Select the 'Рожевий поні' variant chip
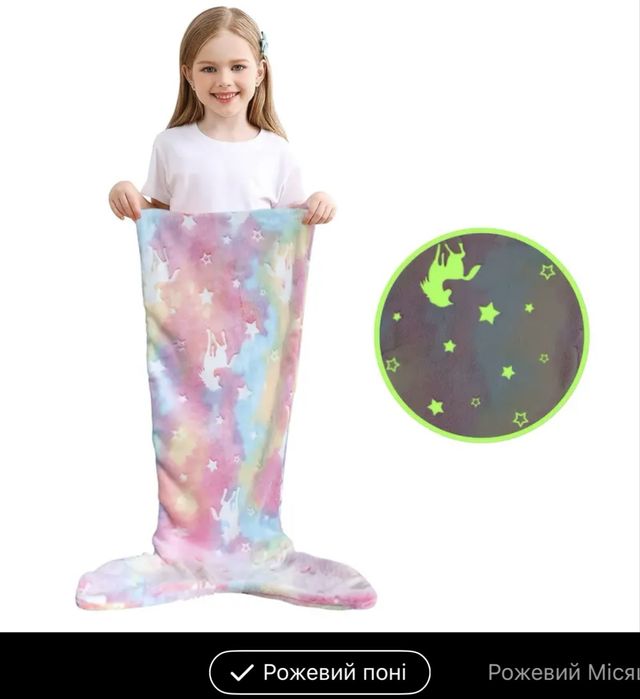 [x=320, y=672]
